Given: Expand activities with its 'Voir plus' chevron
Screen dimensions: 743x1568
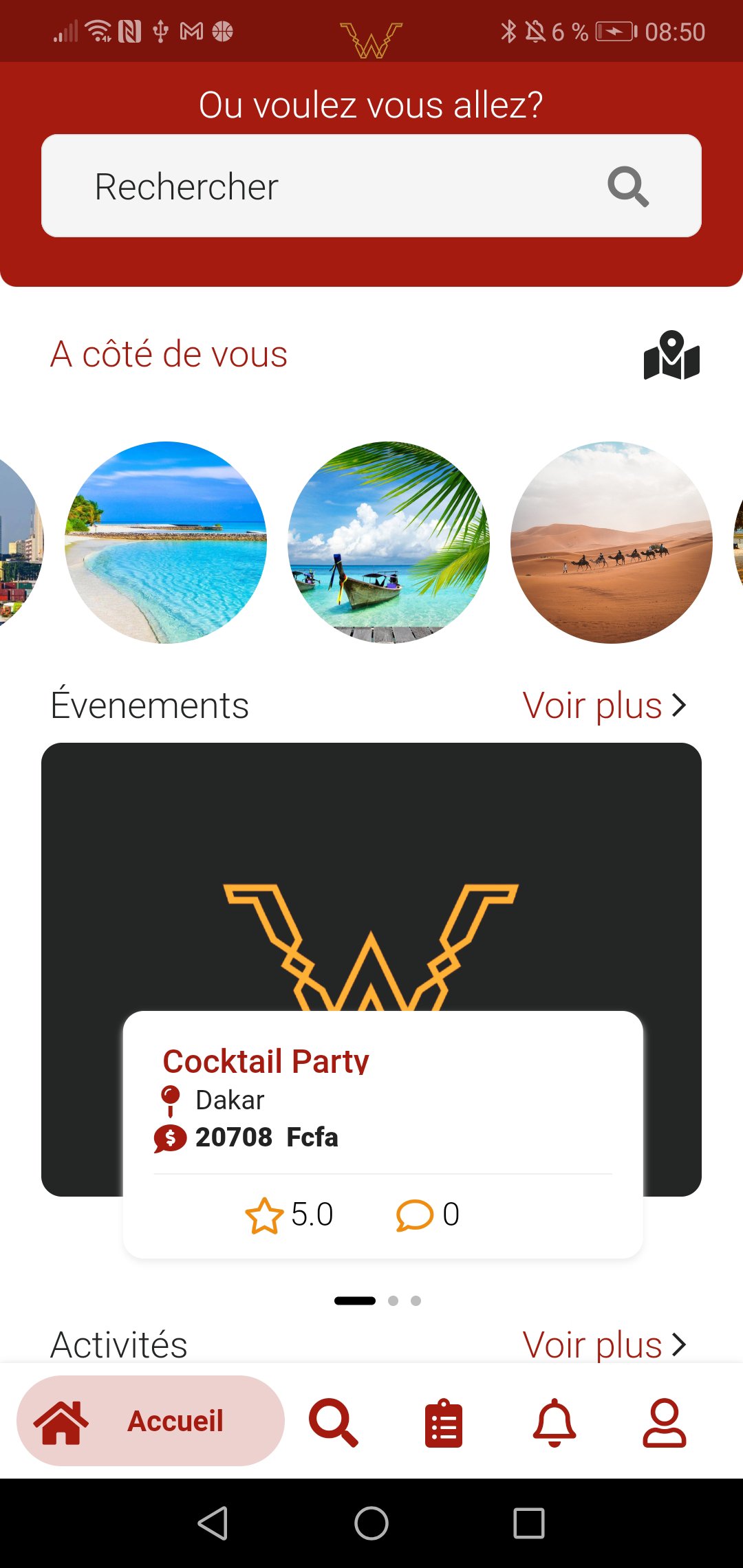Looking at the screenshot, I should [680, 1344].
